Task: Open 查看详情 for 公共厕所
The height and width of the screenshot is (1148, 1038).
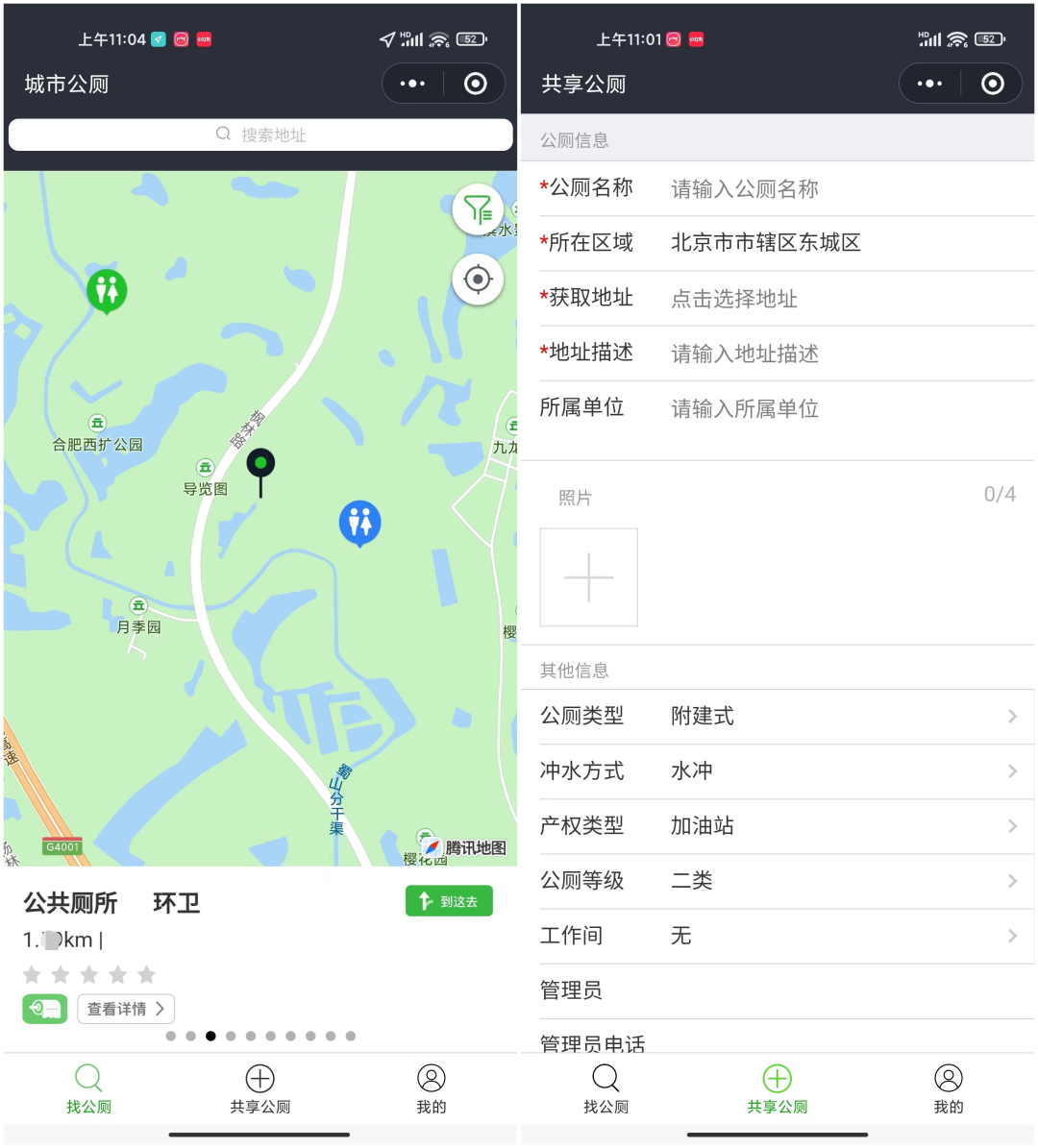Action: tap(126, 1009)
